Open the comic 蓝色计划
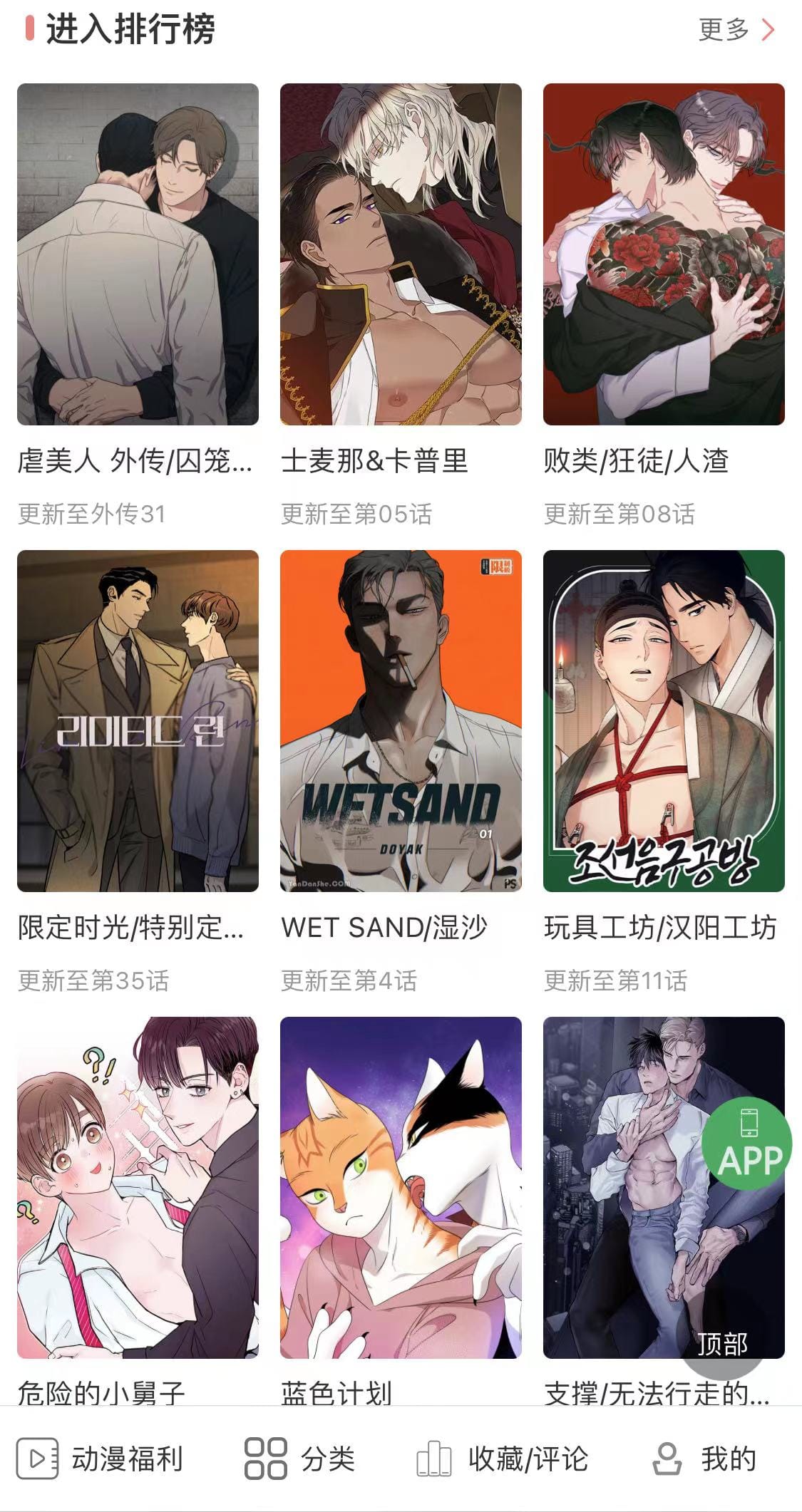Screen dimensions: 802x1512 point(401,1186)
